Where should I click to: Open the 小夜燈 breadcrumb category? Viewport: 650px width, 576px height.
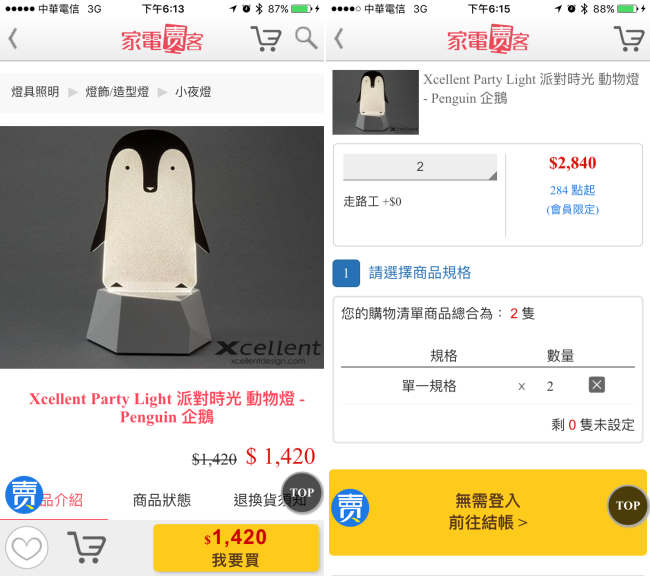[x=193, y=92]
